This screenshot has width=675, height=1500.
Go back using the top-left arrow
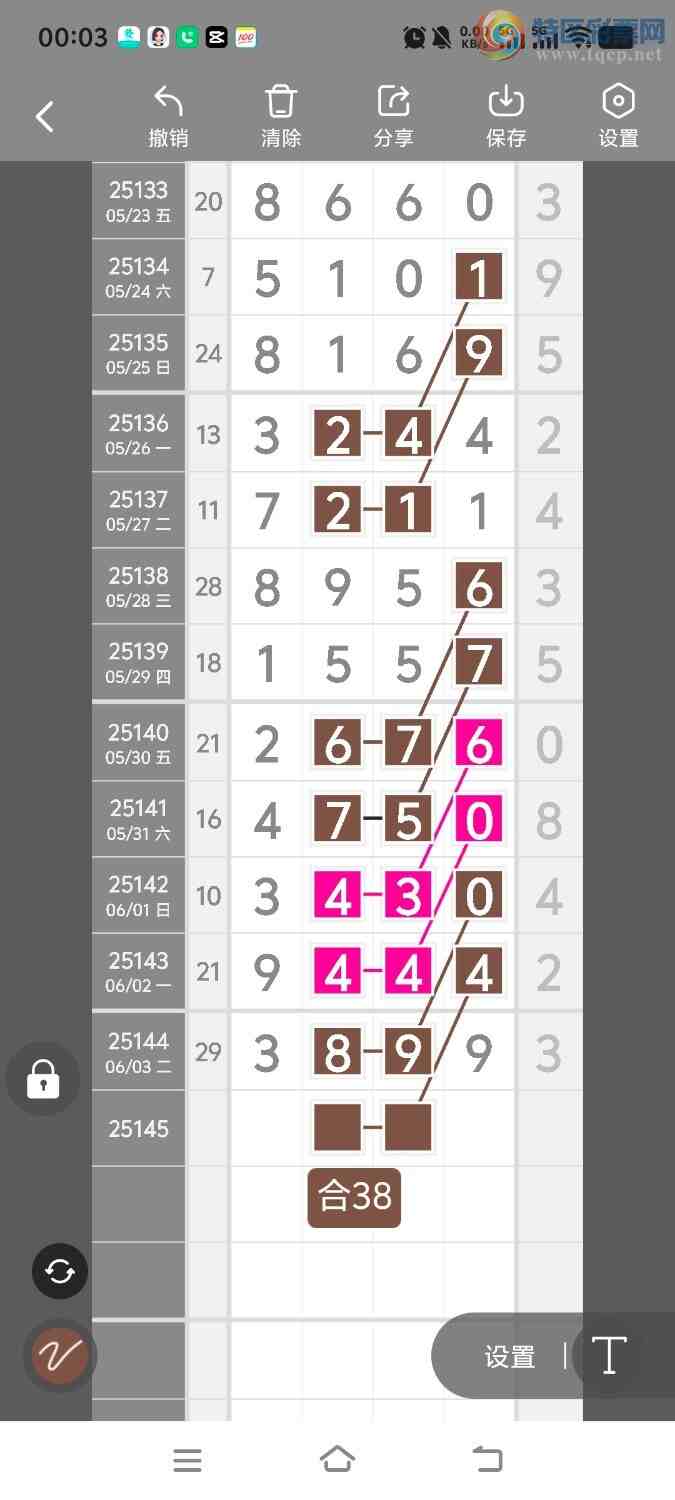(x=45, y=117)
